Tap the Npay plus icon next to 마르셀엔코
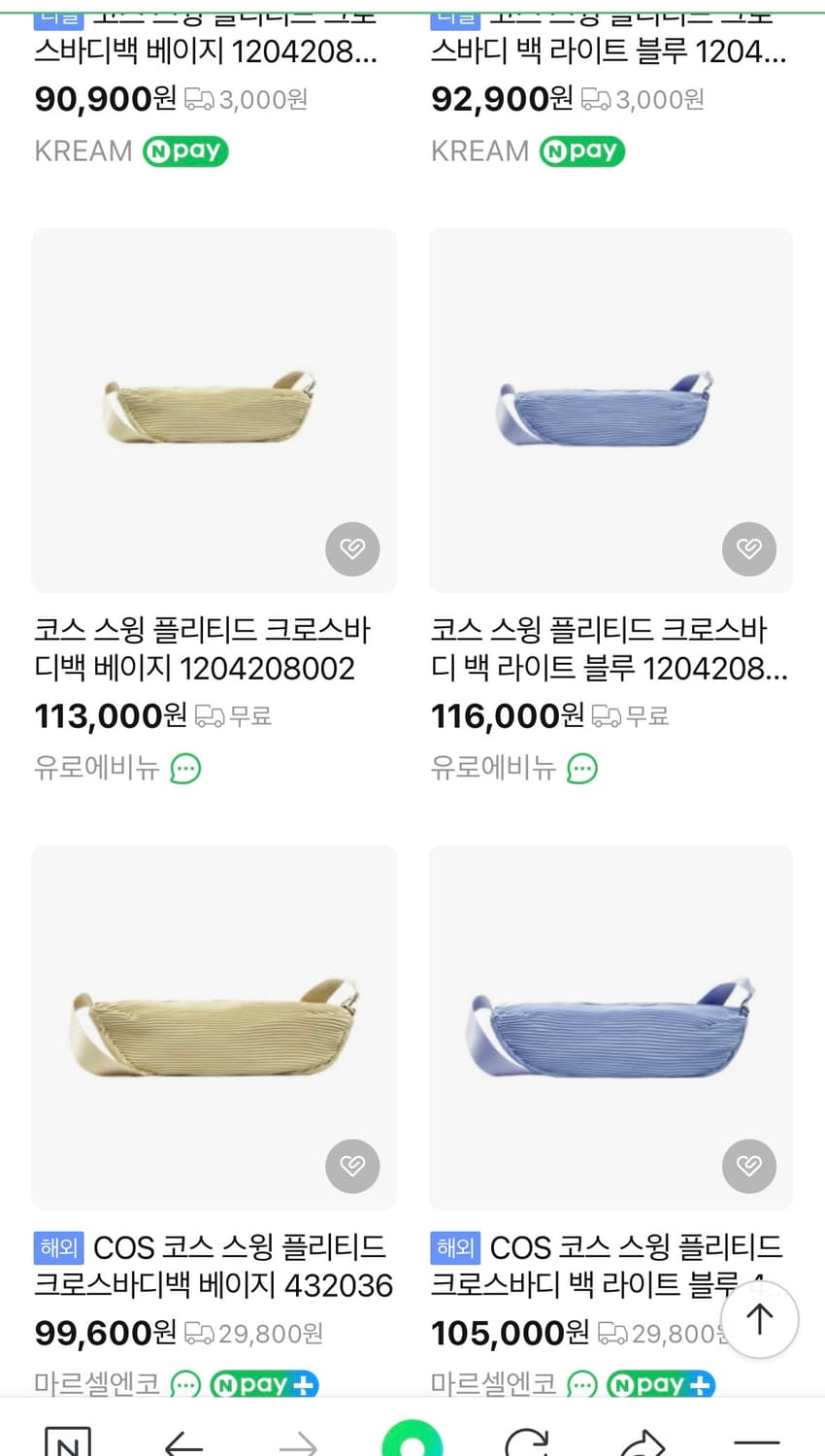This screenshot has width=825, height=1456. (264, 1384)
